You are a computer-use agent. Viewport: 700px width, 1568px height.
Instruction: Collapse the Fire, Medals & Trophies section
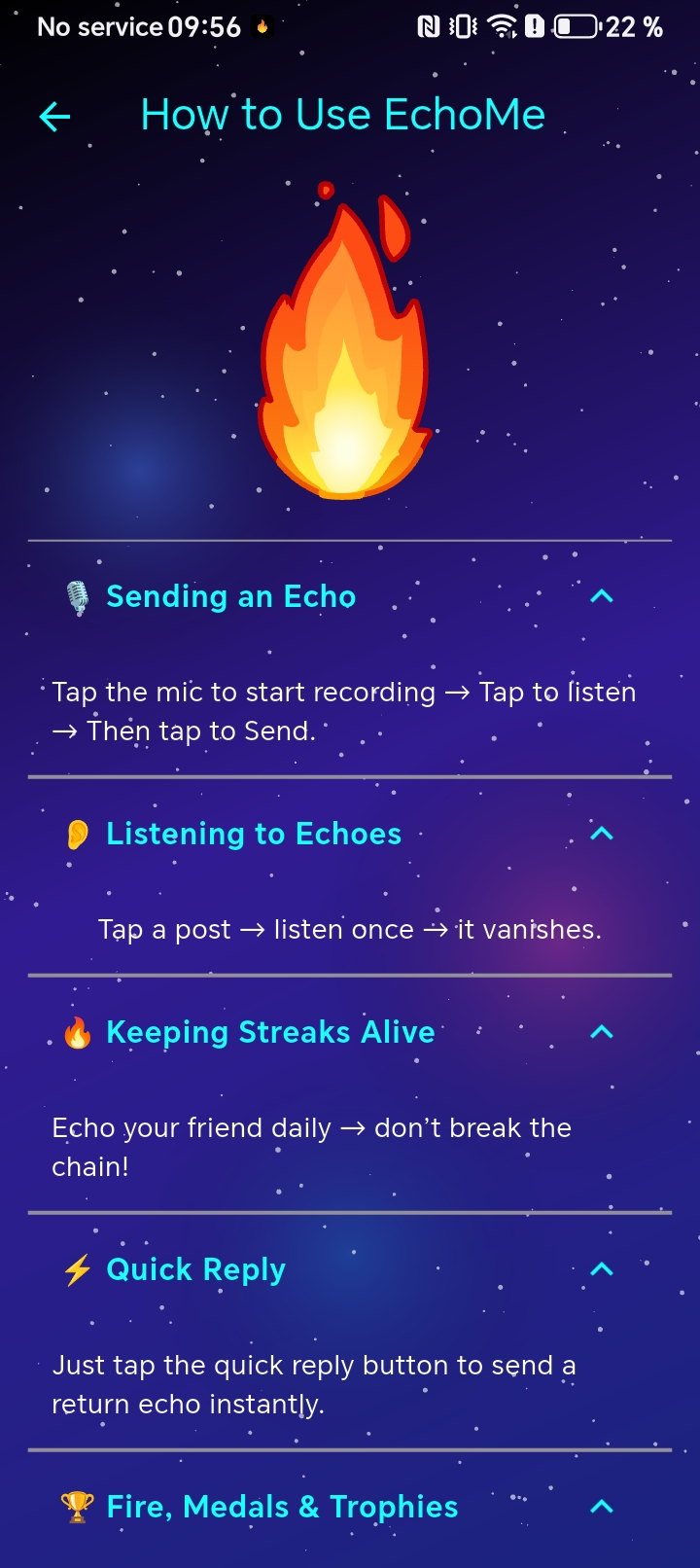[x=602, y=1507]
